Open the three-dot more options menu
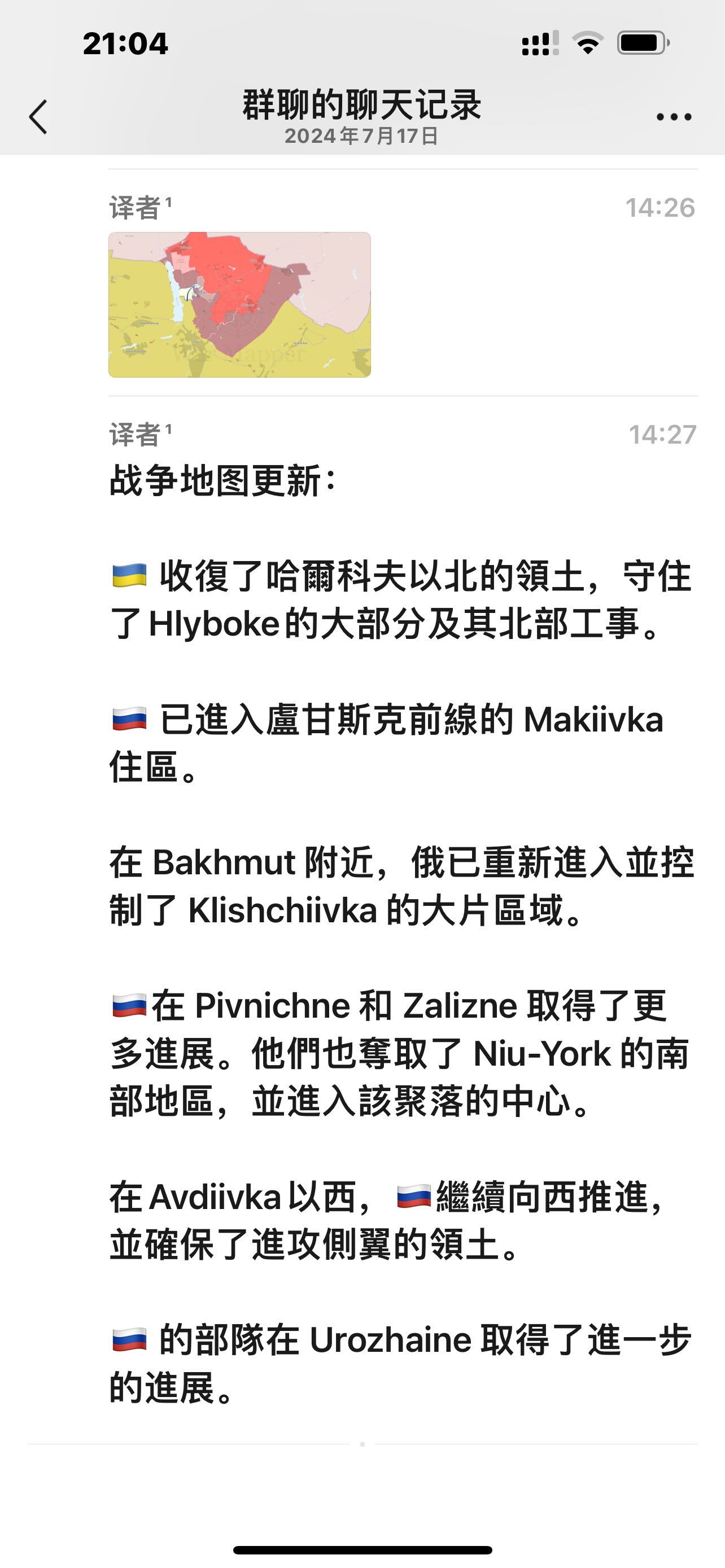Viewport: 725px width, 1568px height. coord(673,117)
